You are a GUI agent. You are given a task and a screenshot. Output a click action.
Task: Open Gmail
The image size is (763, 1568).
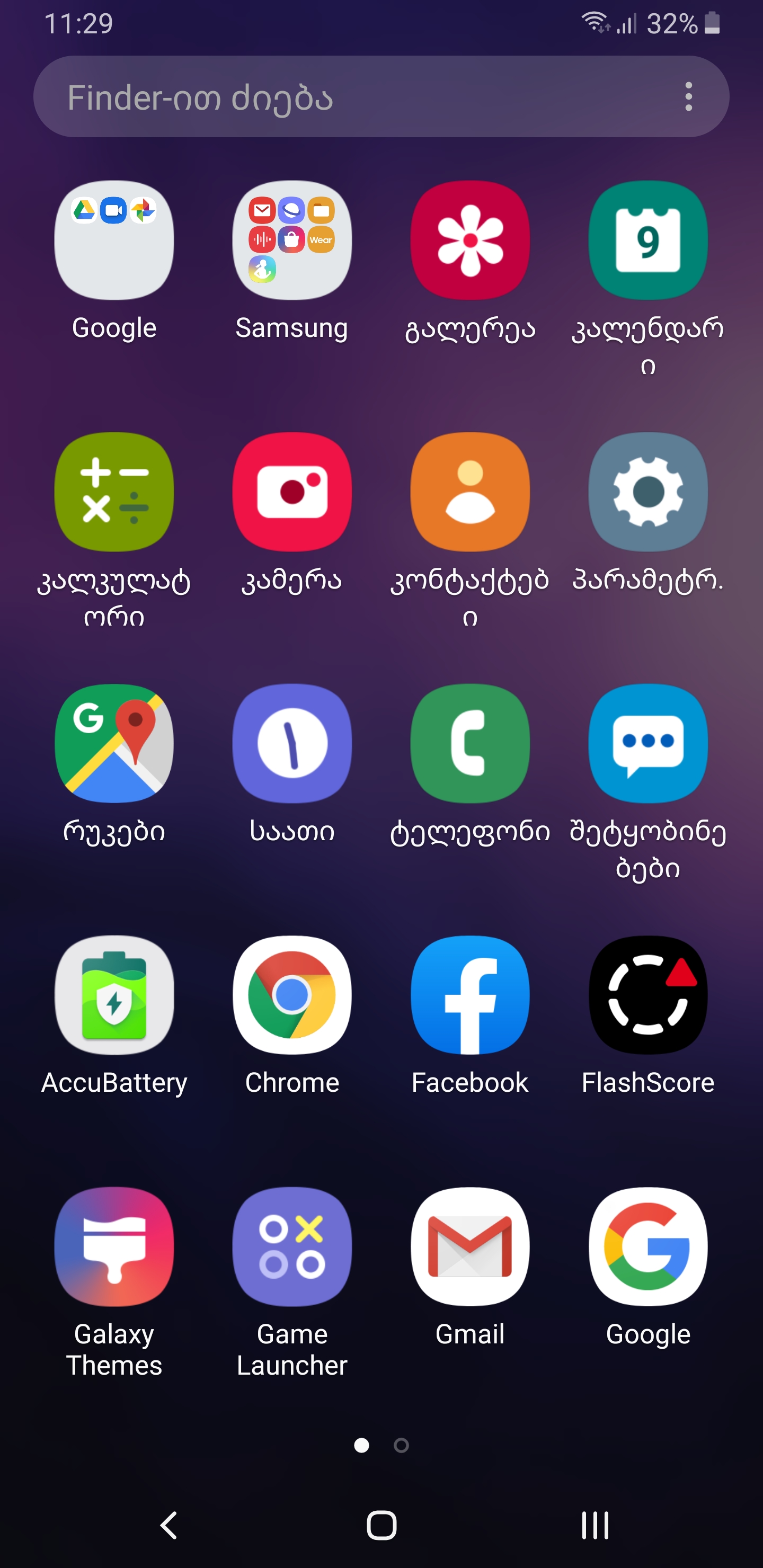(x=469, y=1246)
